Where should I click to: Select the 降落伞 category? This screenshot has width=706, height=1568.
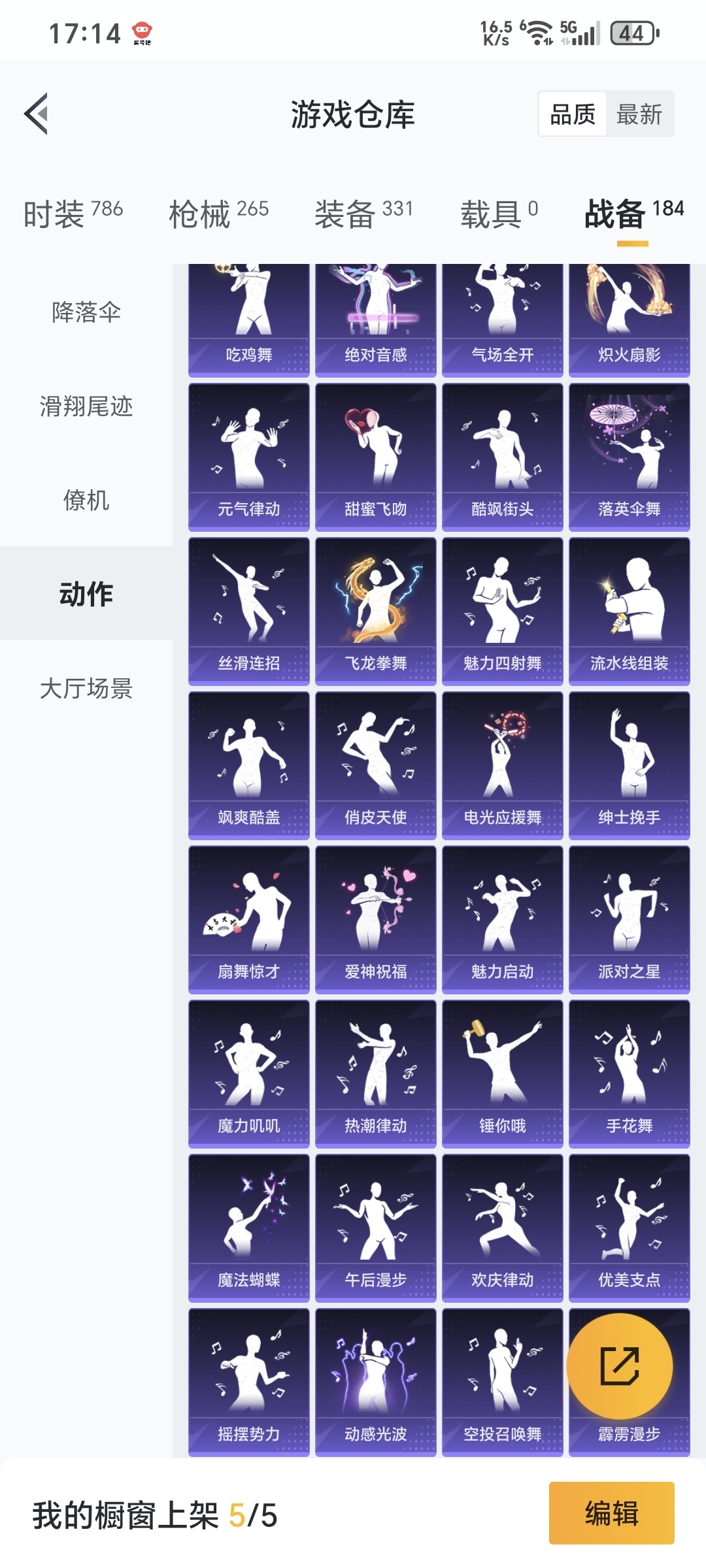coord(86,312)
